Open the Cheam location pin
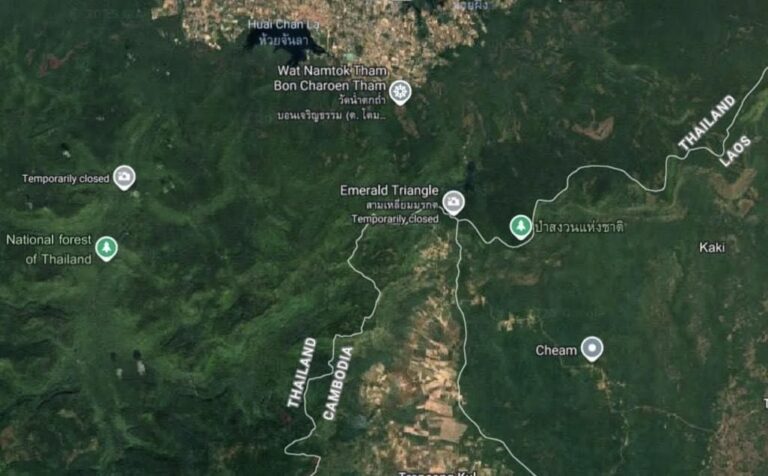This screenshot has height=476, width=768. pos(592,348)
